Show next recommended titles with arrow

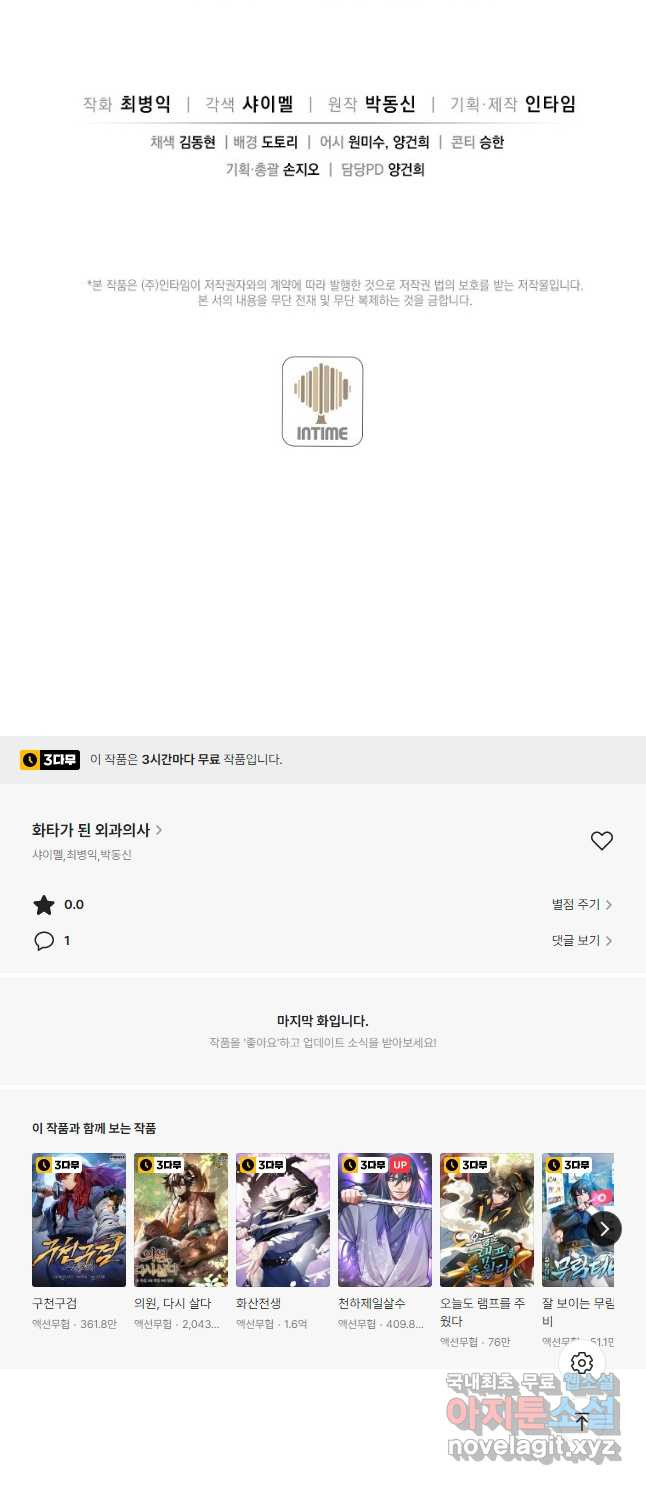(x=604, y=1229)
